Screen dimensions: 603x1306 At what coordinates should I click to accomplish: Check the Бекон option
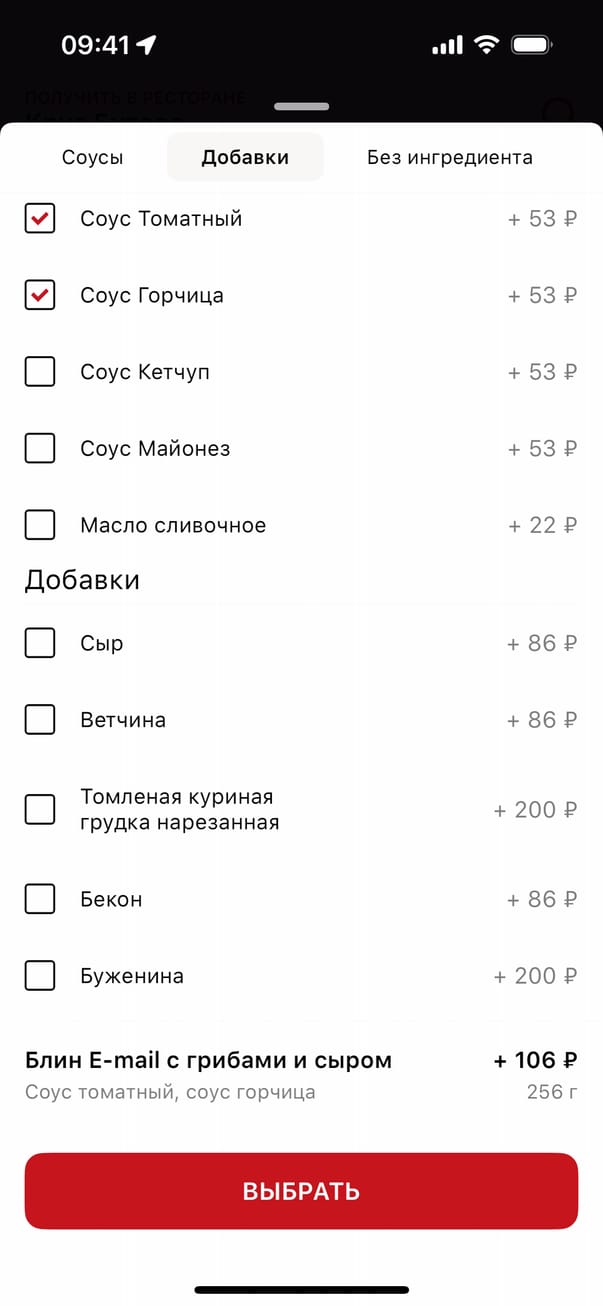[40, 899]
